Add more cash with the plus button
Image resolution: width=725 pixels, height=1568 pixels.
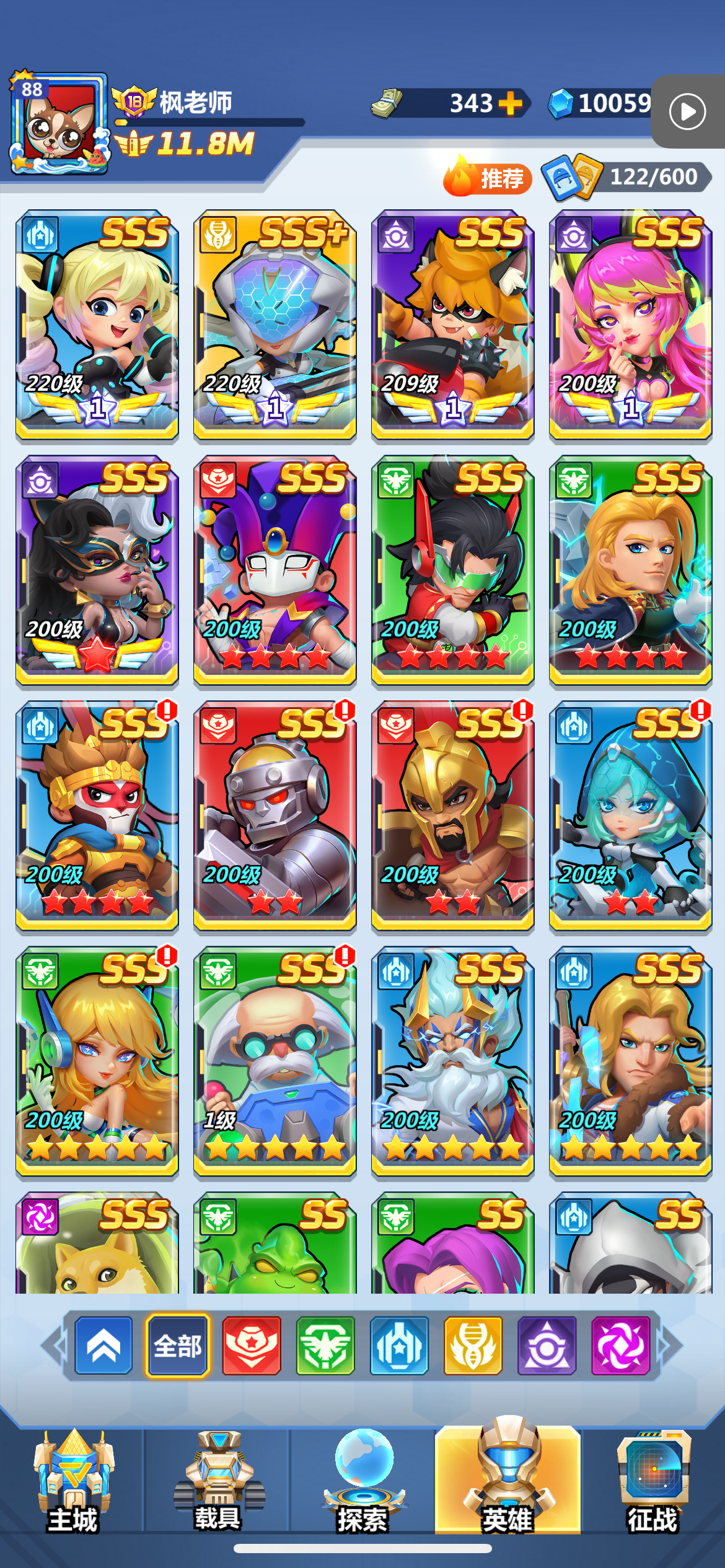click(510, 103)
